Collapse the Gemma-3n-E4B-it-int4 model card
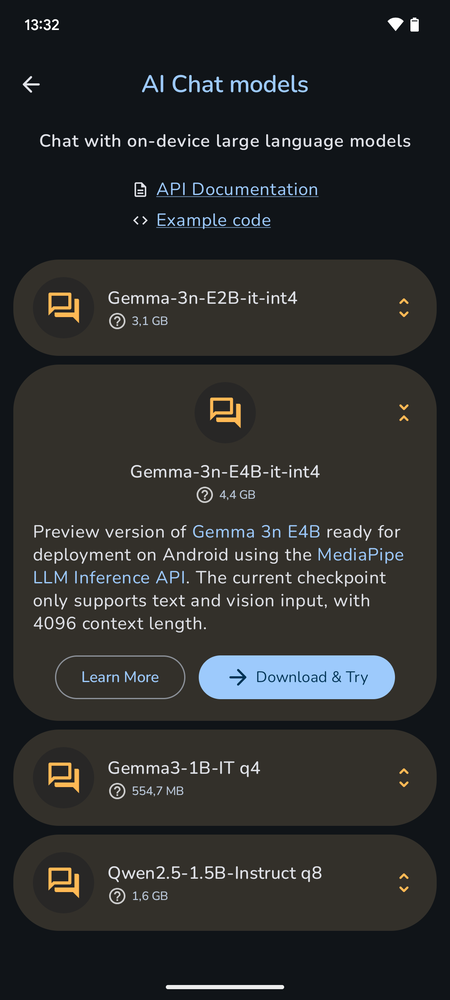Screen dimensions: 450x1000 [403, 413]
